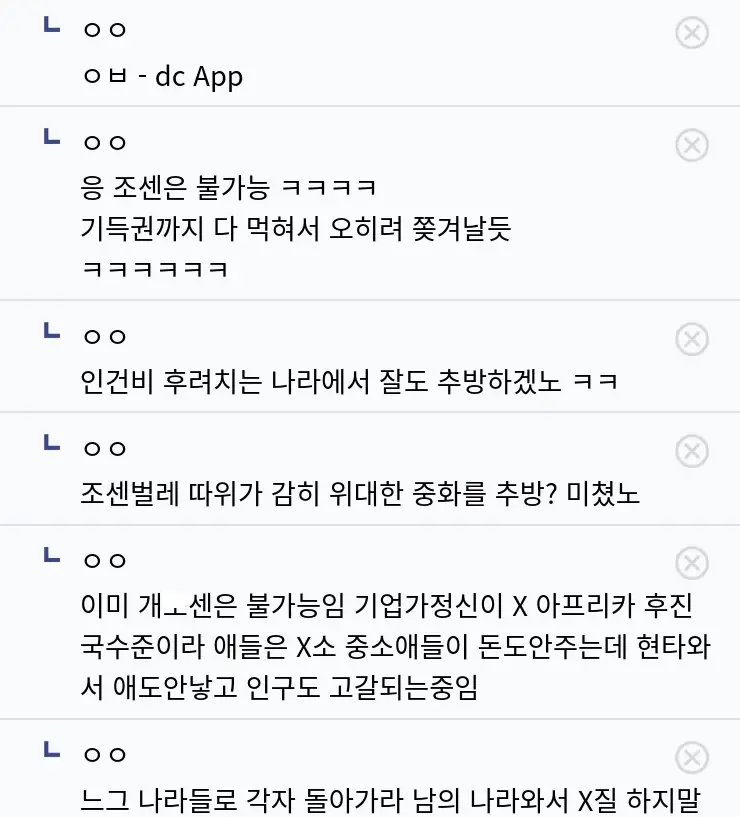Delete the 'ㅇㅂ - dc App' reply

point(692,33)
